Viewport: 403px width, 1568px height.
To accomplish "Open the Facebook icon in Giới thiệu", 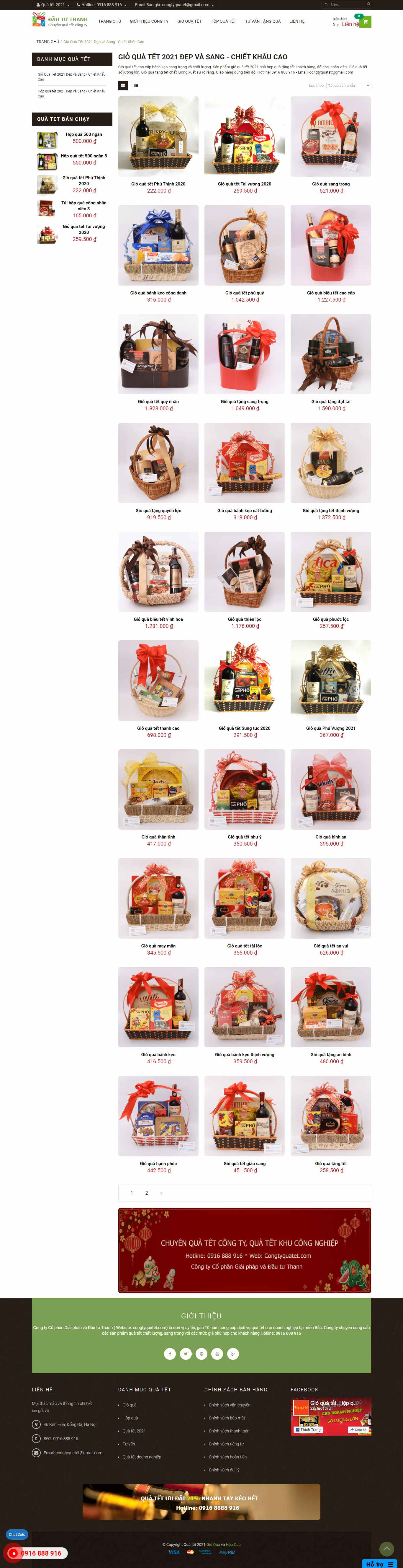I will tap(170, 1354).
